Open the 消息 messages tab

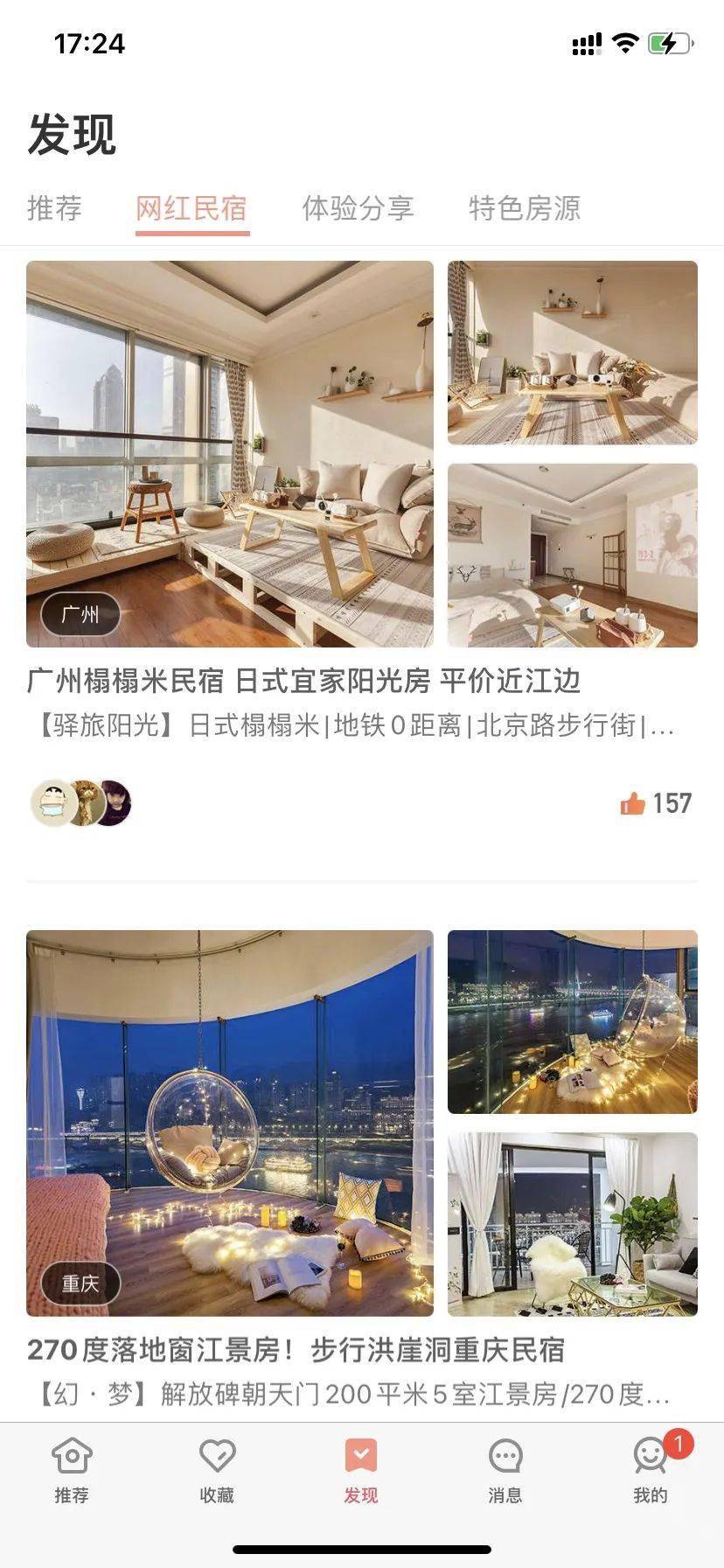pos(505,1469)
